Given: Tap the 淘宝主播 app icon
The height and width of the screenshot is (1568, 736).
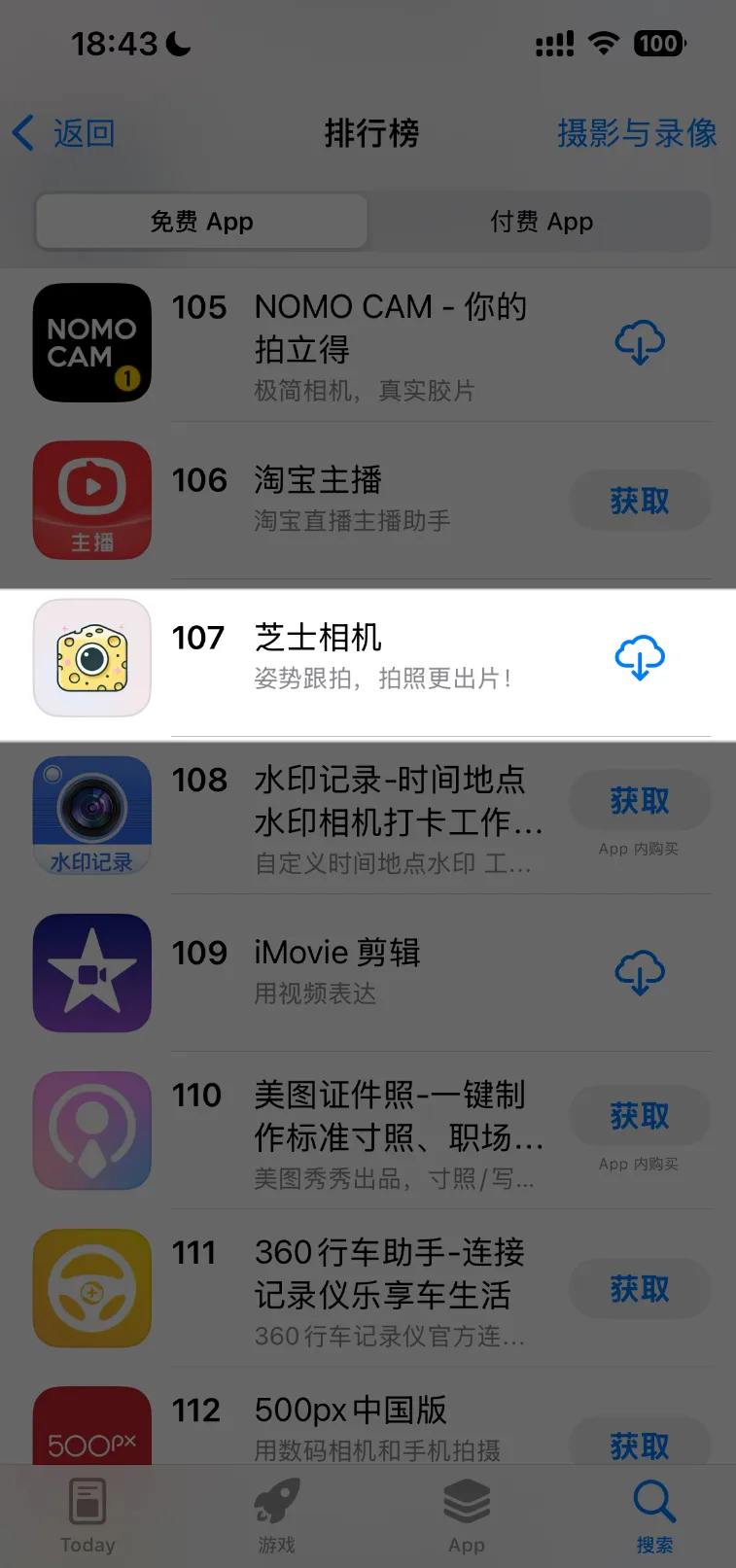Looking at the screenshot, I should [x=91, y=500].
